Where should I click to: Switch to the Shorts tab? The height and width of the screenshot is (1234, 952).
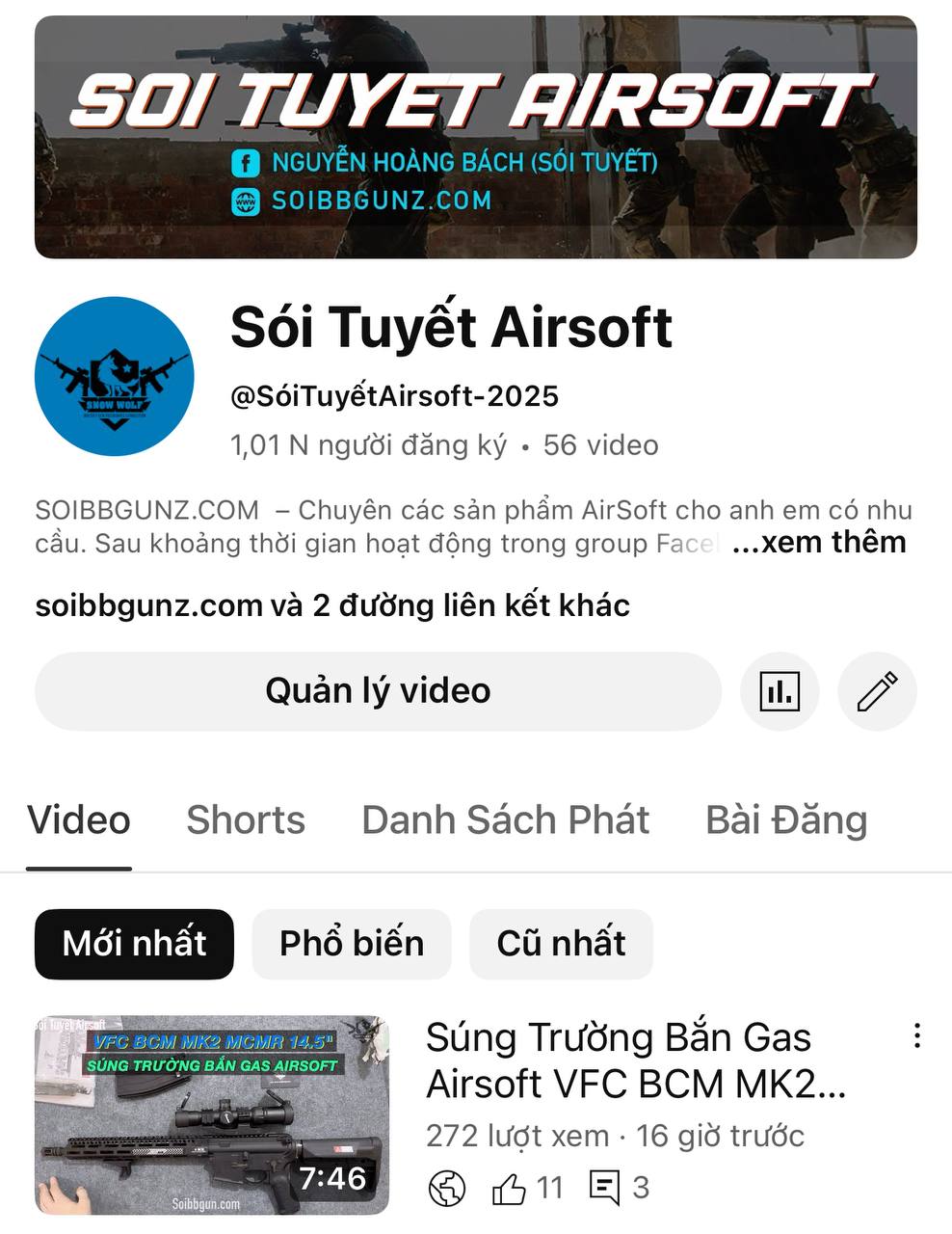click(246, 820)
